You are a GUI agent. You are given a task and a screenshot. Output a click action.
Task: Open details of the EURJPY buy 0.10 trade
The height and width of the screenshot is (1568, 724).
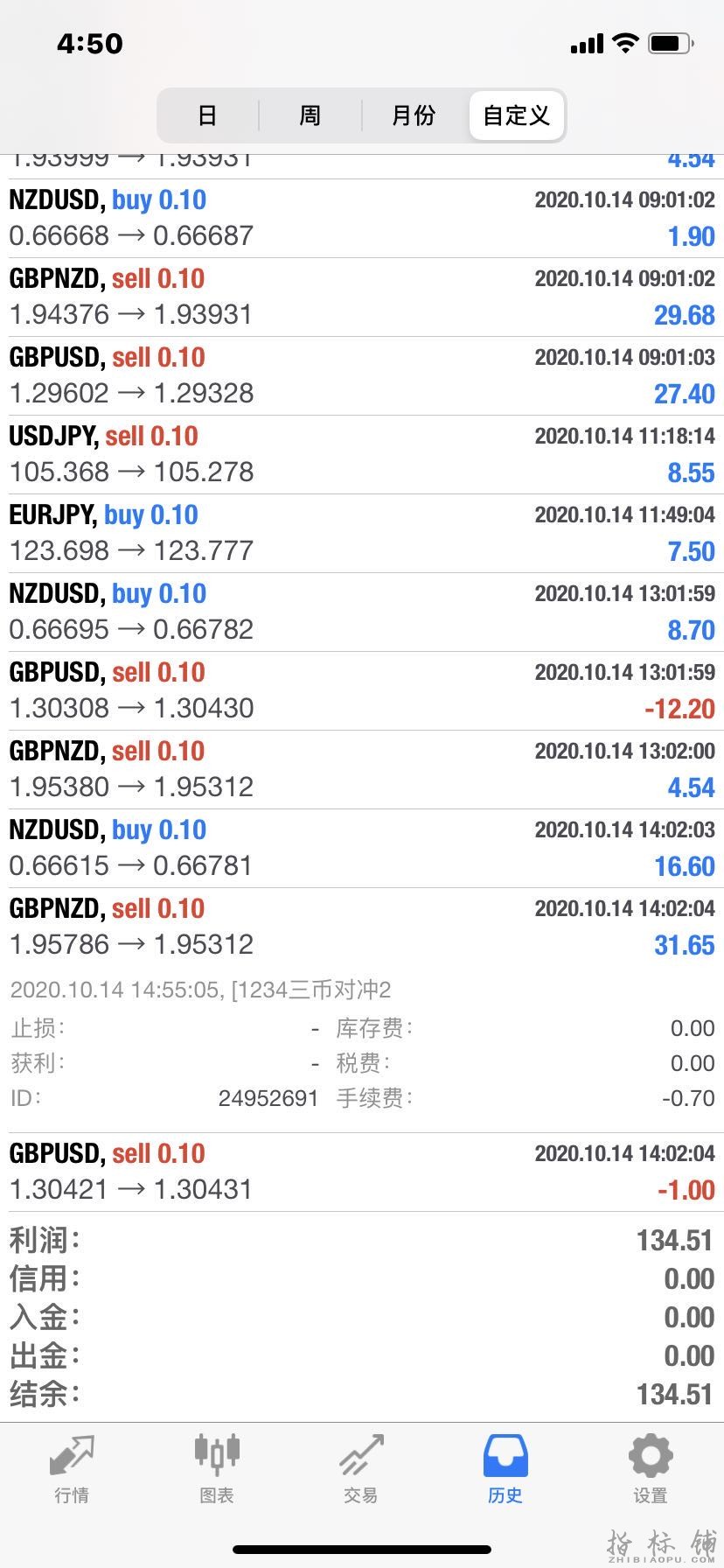pos(362,533)
